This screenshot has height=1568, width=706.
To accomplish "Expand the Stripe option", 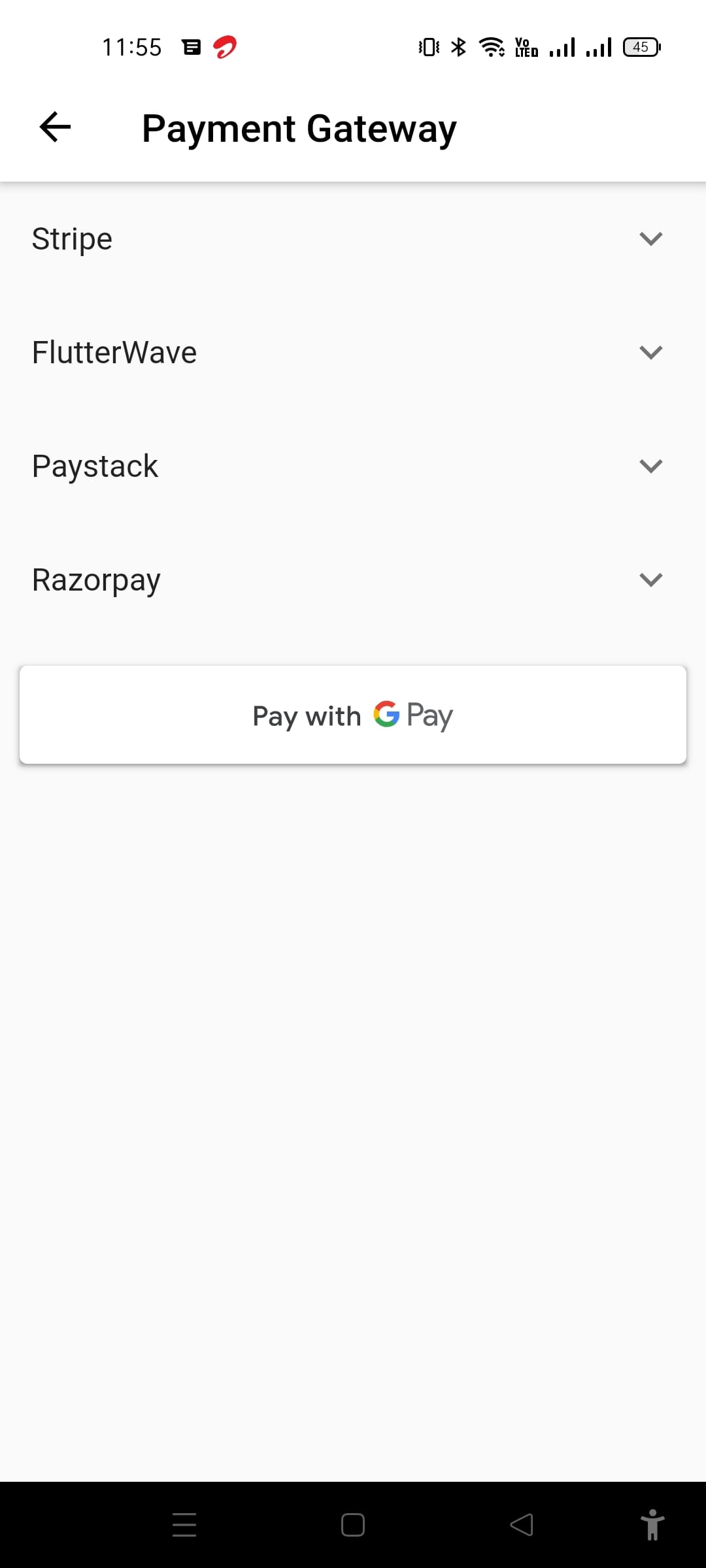I will [x=650, y=239].
